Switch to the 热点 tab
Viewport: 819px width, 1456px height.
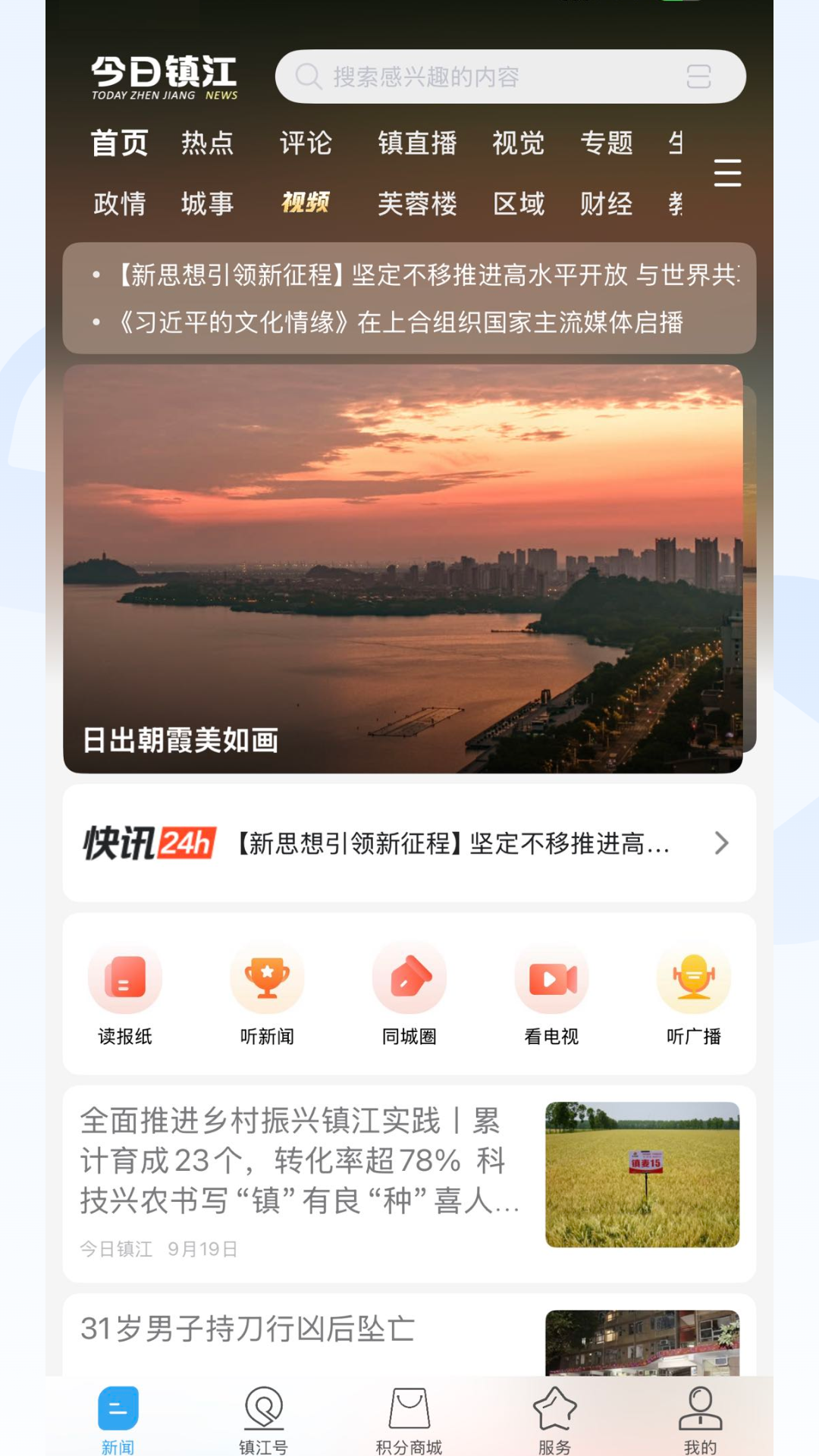pos(207,143)
